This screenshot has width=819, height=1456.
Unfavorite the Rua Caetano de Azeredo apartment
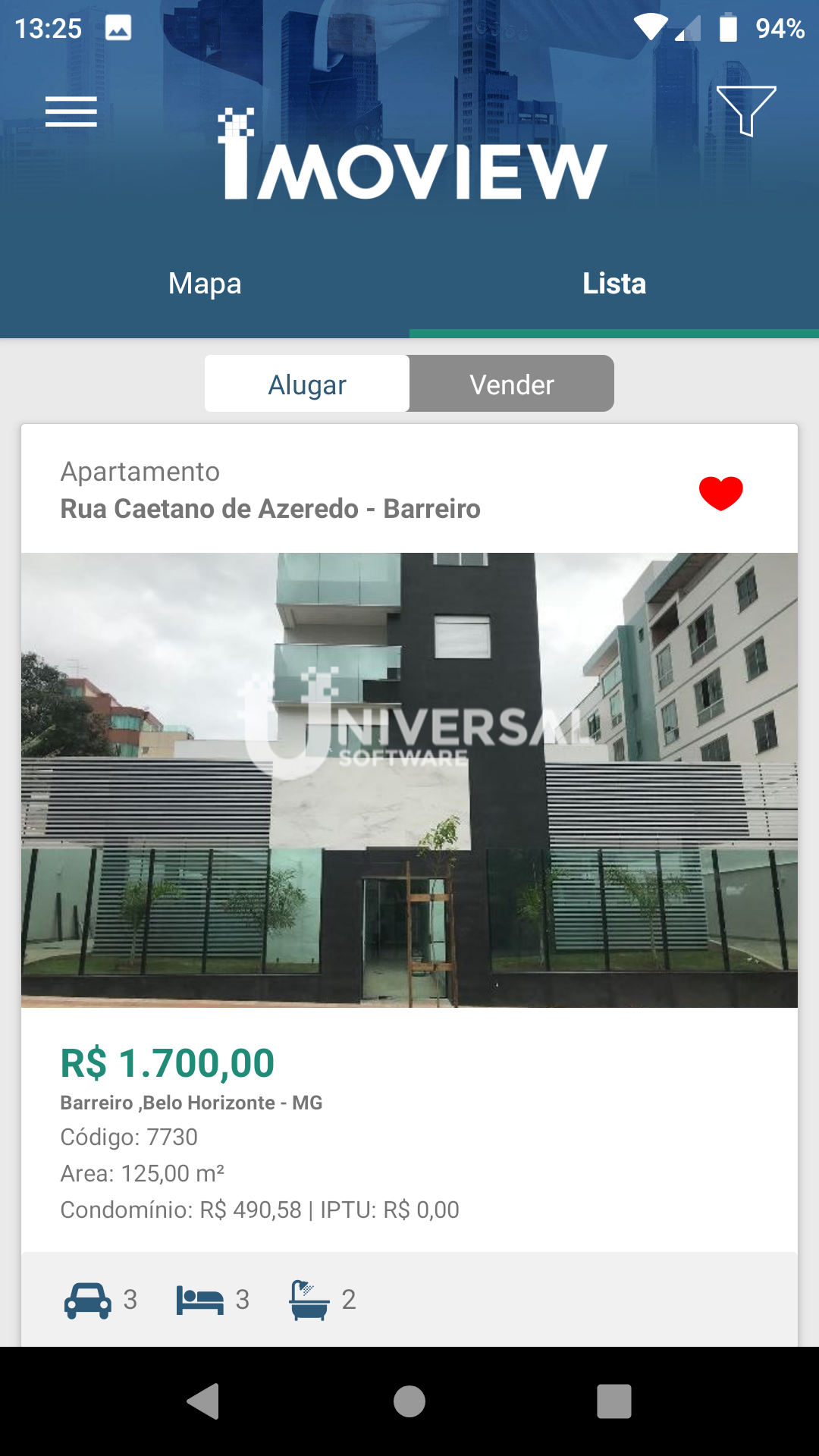pos(720,494)
